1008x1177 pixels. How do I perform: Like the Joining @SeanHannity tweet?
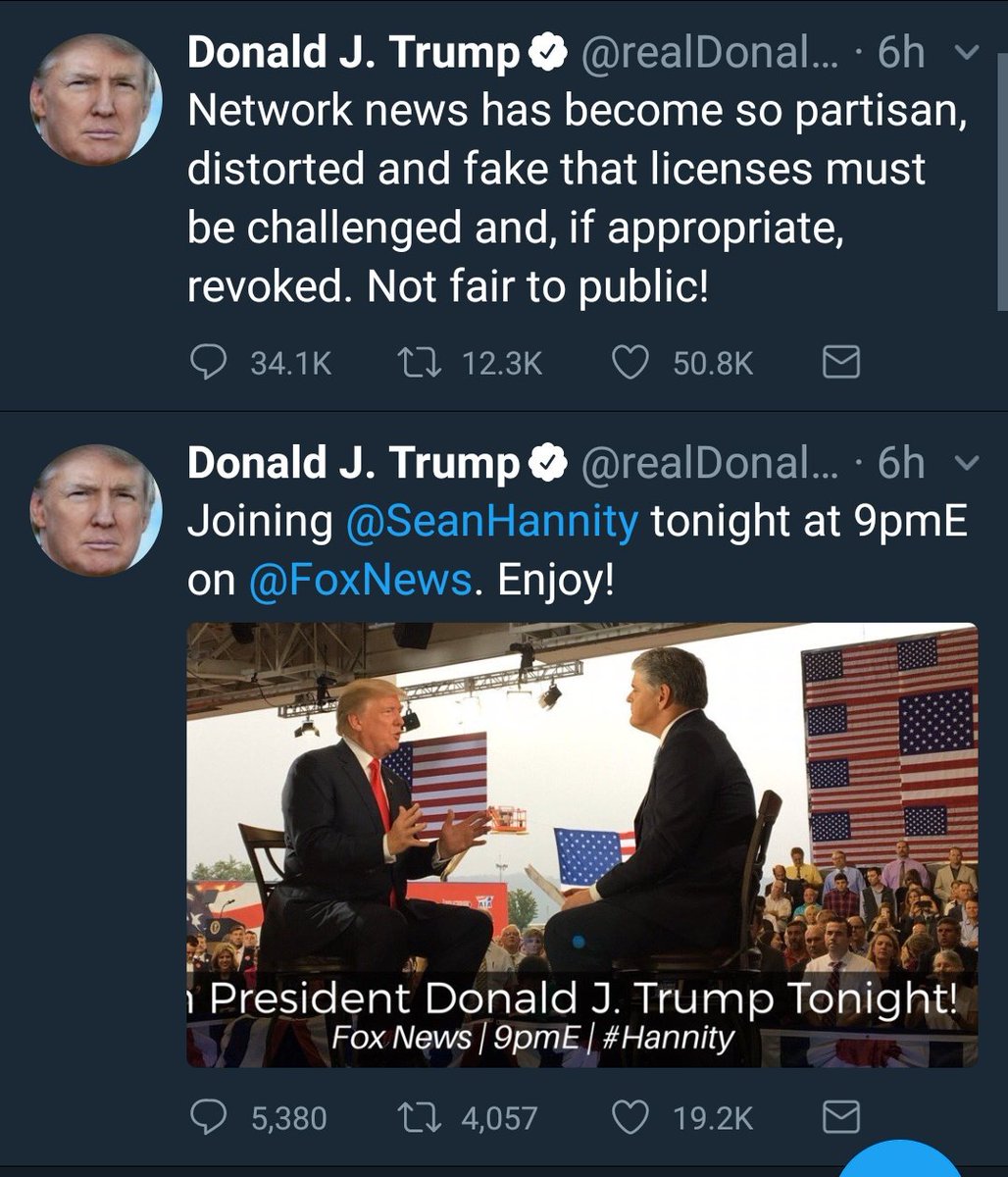(630, 1117)
